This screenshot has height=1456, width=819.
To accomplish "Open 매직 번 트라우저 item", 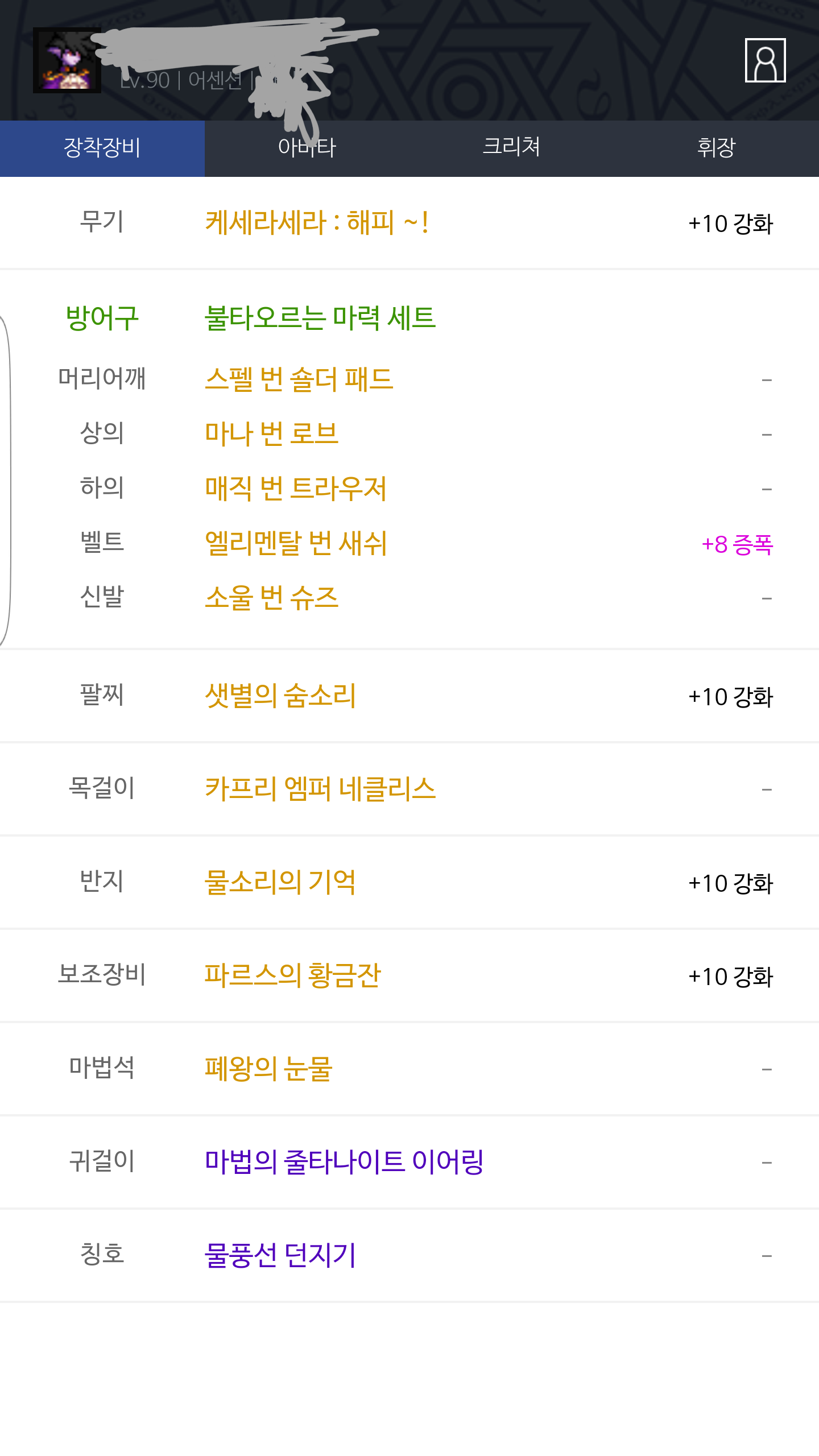I will 296,488.
